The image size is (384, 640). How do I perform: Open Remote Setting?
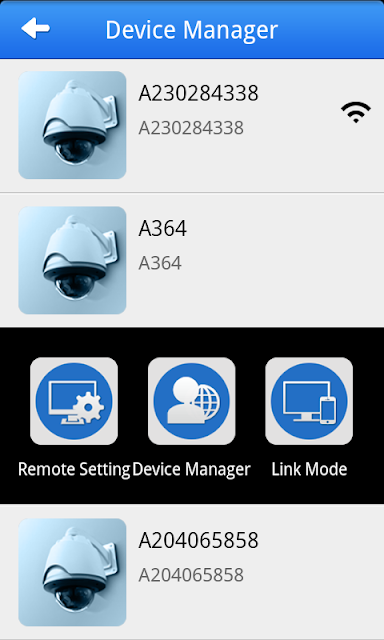click(x=74, y=401)
